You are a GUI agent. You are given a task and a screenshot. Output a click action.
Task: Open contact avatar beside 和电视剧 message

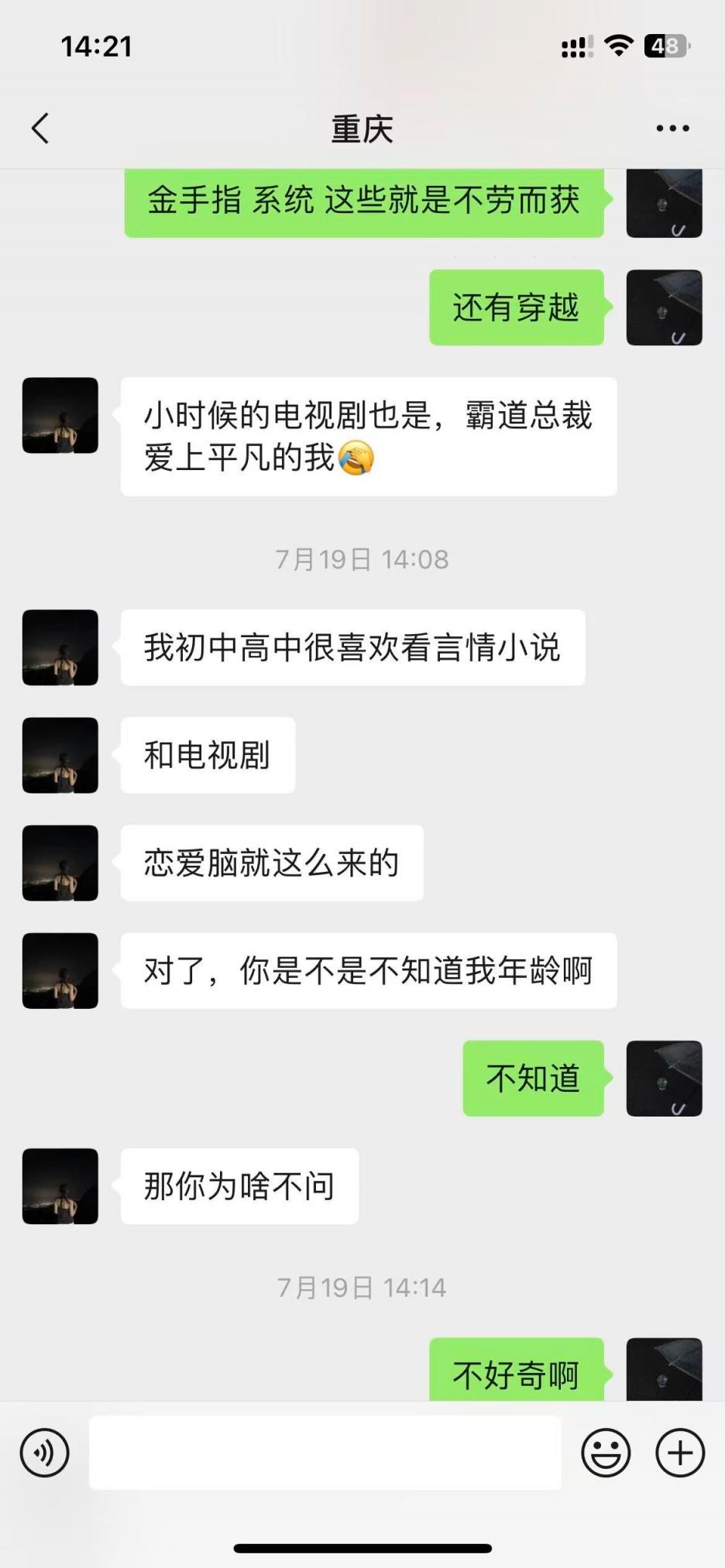coord(60,755)
